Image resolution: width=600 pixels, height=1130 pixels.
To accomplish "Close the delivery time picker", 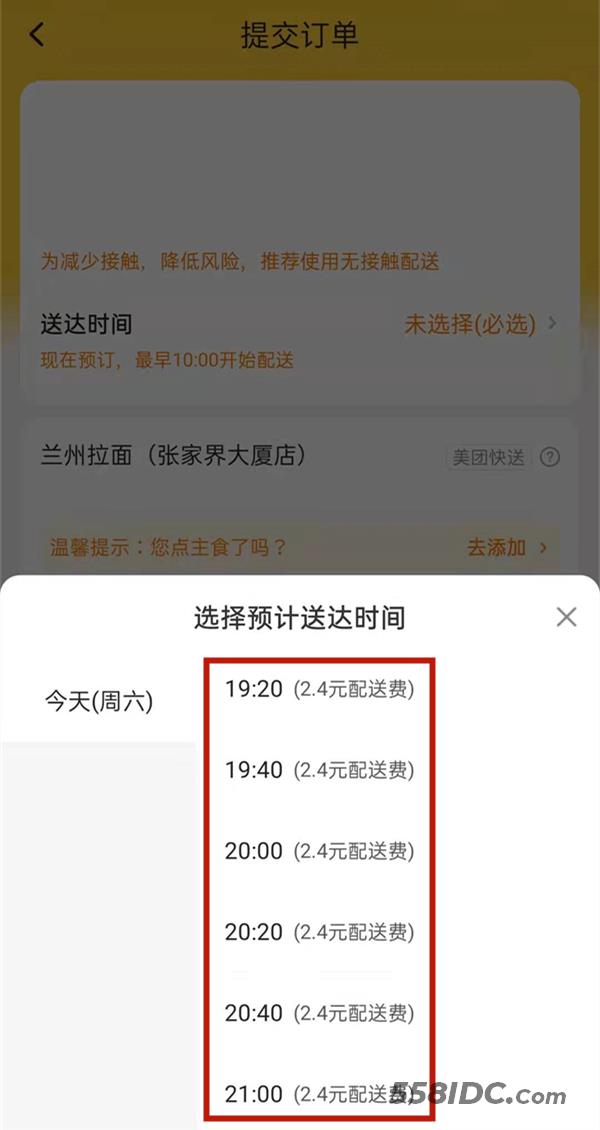I will tap(566, 617).
